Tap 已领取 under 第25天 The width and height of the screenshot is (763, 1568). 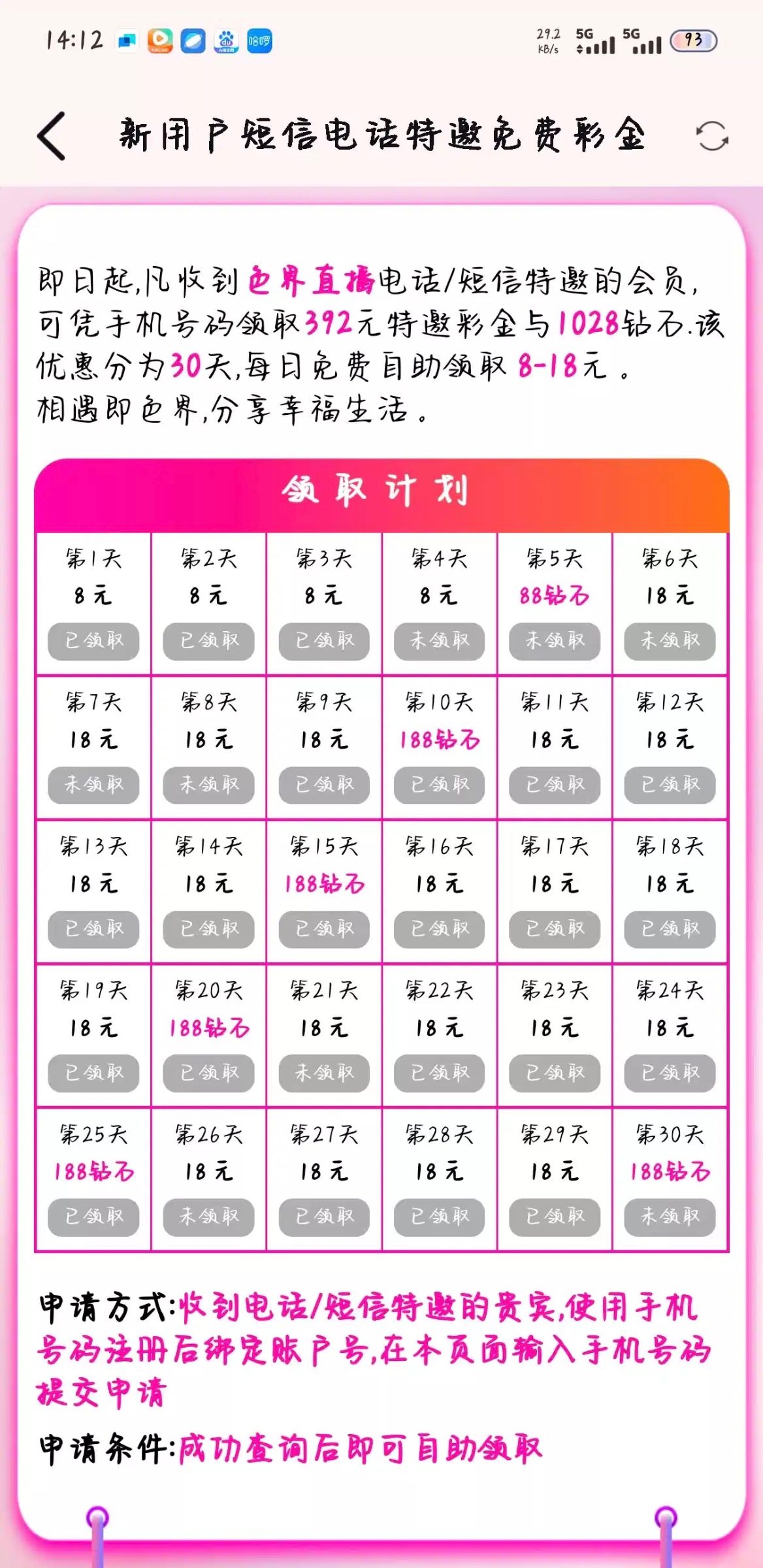tap(93, 1217)
